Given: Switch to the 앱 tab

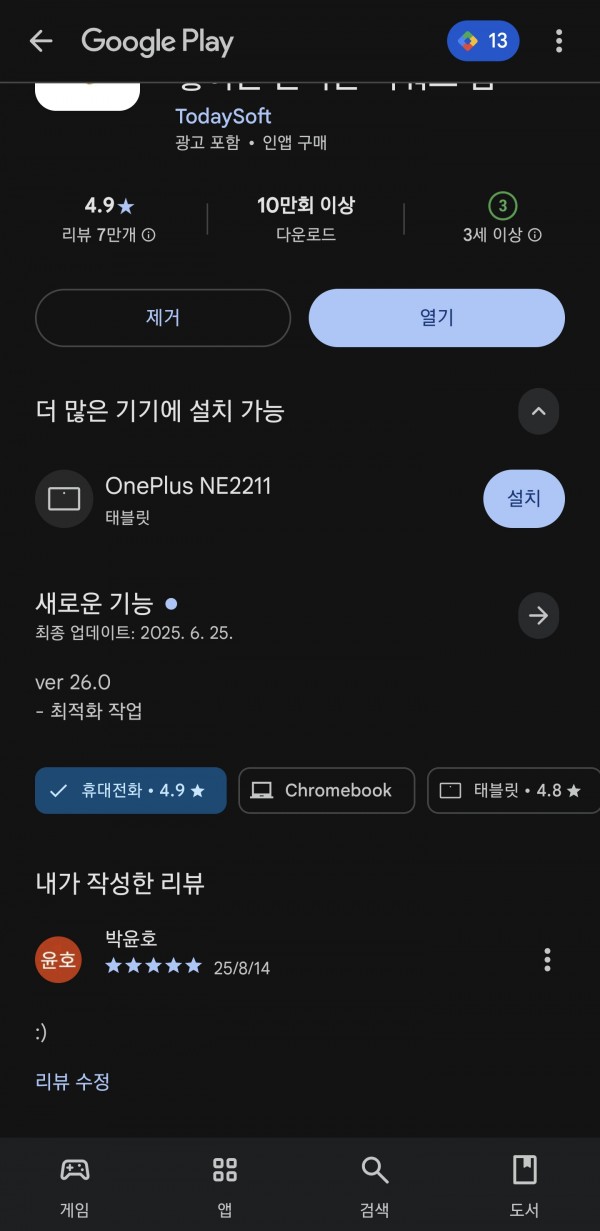Looking at the screenshot, I should 225,1187.
